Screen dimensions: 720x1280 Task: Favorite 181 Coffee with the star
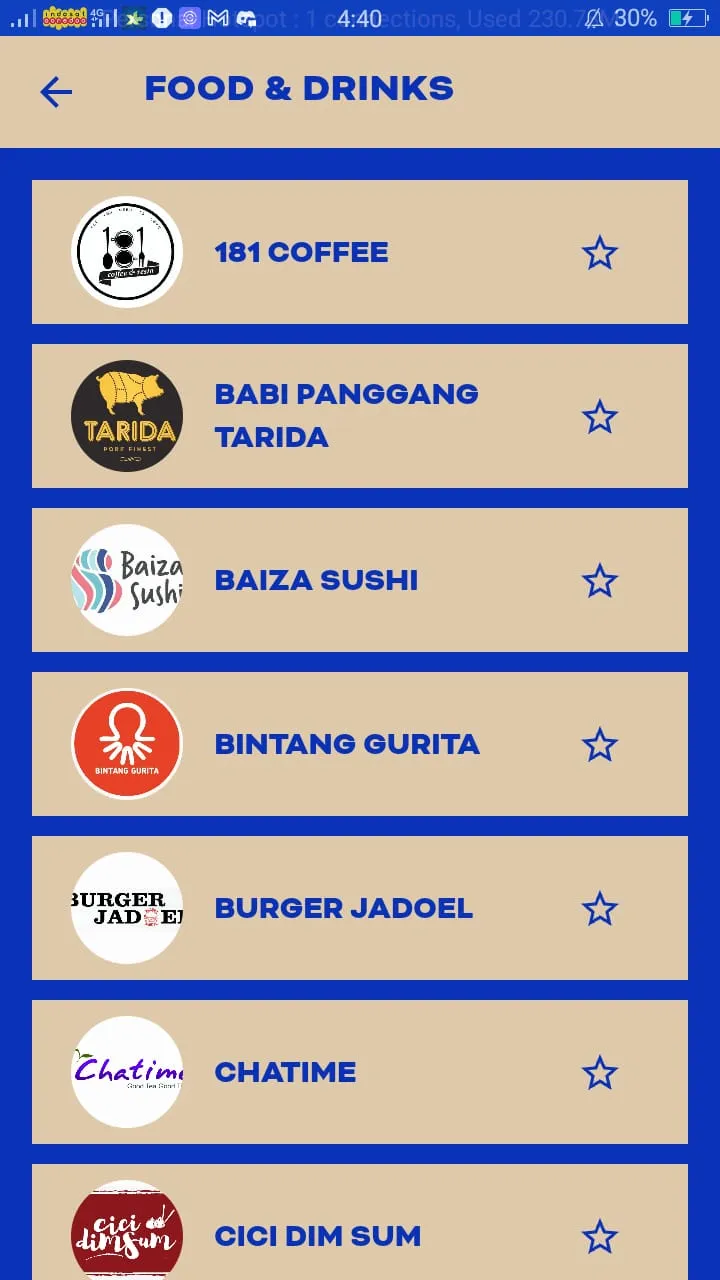[x=600, y=253]
